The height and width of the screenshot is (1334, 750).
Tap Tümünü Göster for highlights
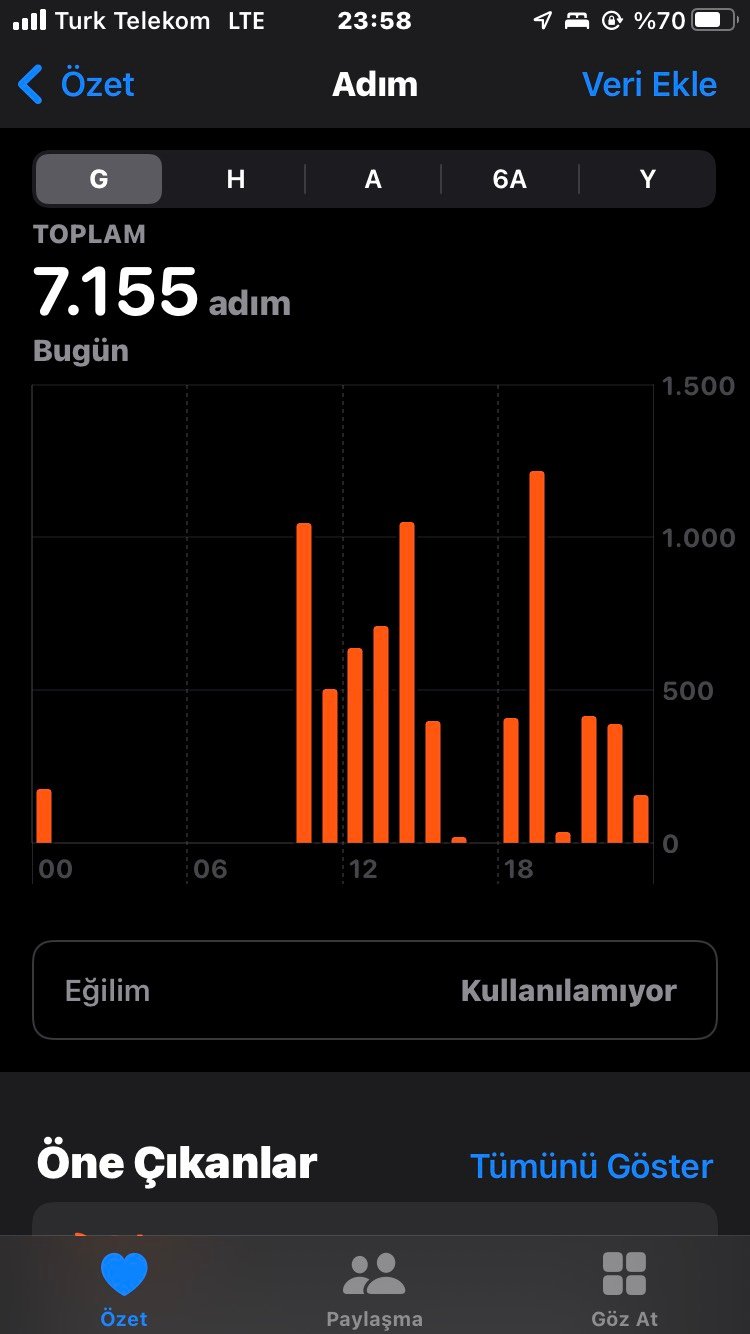pyautogui.click(x=592, y=1166)
